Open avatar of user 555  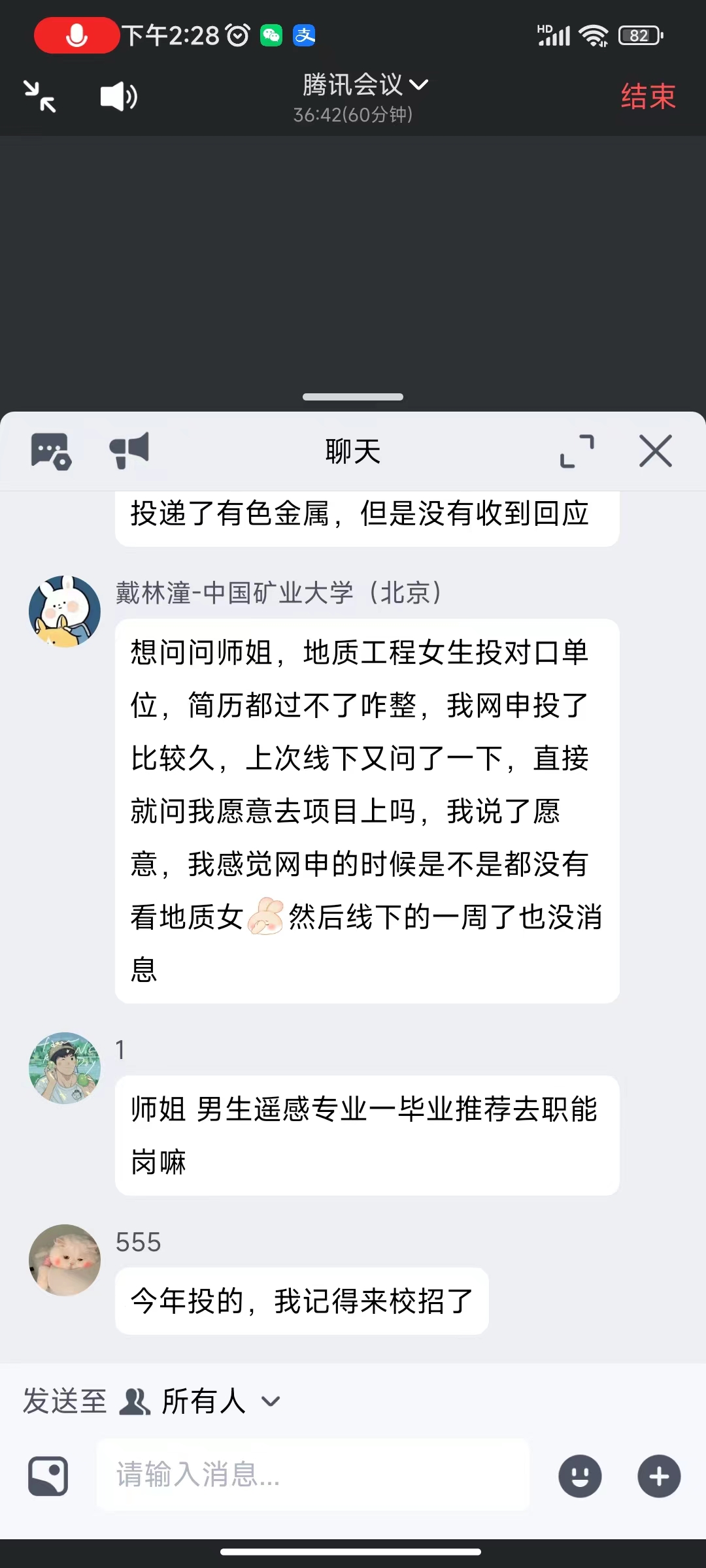click(x=65, y=1260)
